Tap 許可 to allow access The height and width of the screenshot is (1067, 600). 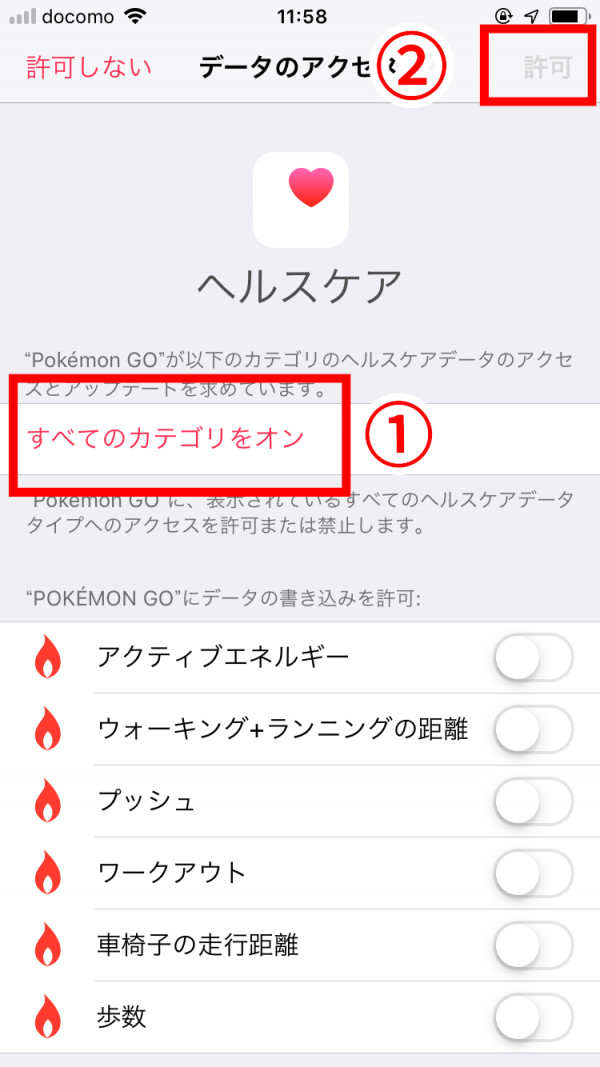tap(548, 68)
